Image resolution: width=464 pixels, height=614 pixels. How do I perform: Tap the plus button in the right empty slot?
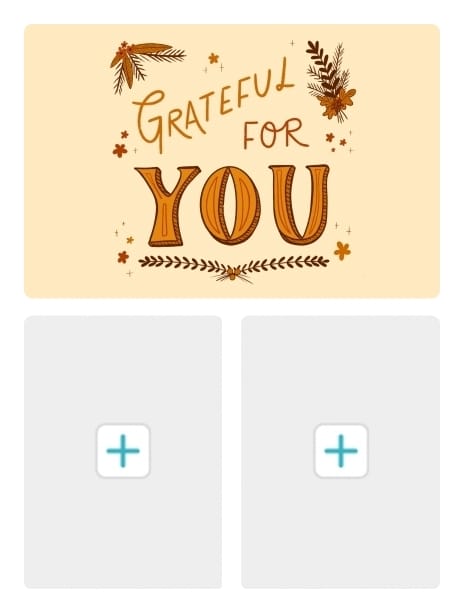tap(341, 451)
